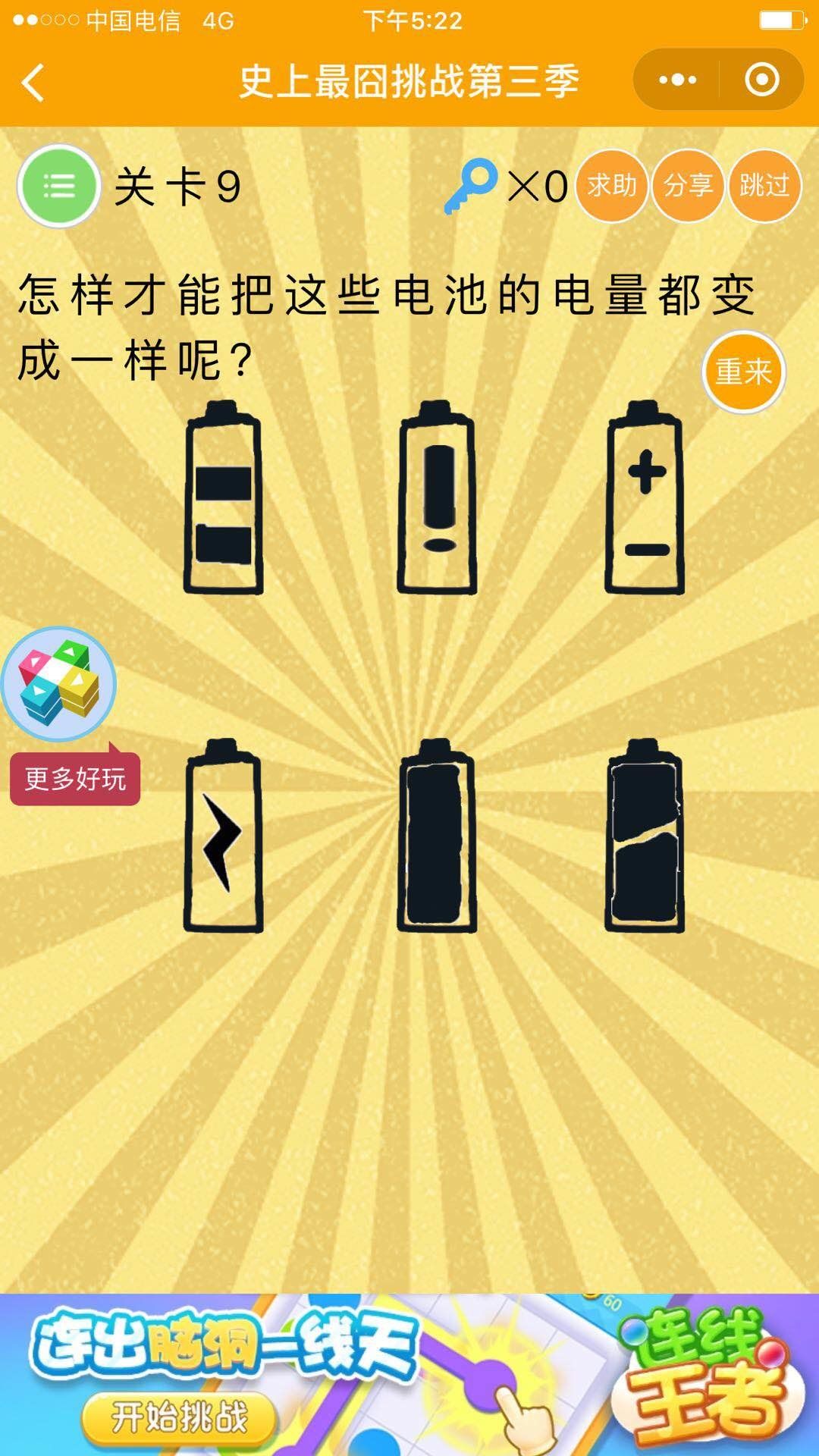Tap the fully charged battery

[438, 836]
